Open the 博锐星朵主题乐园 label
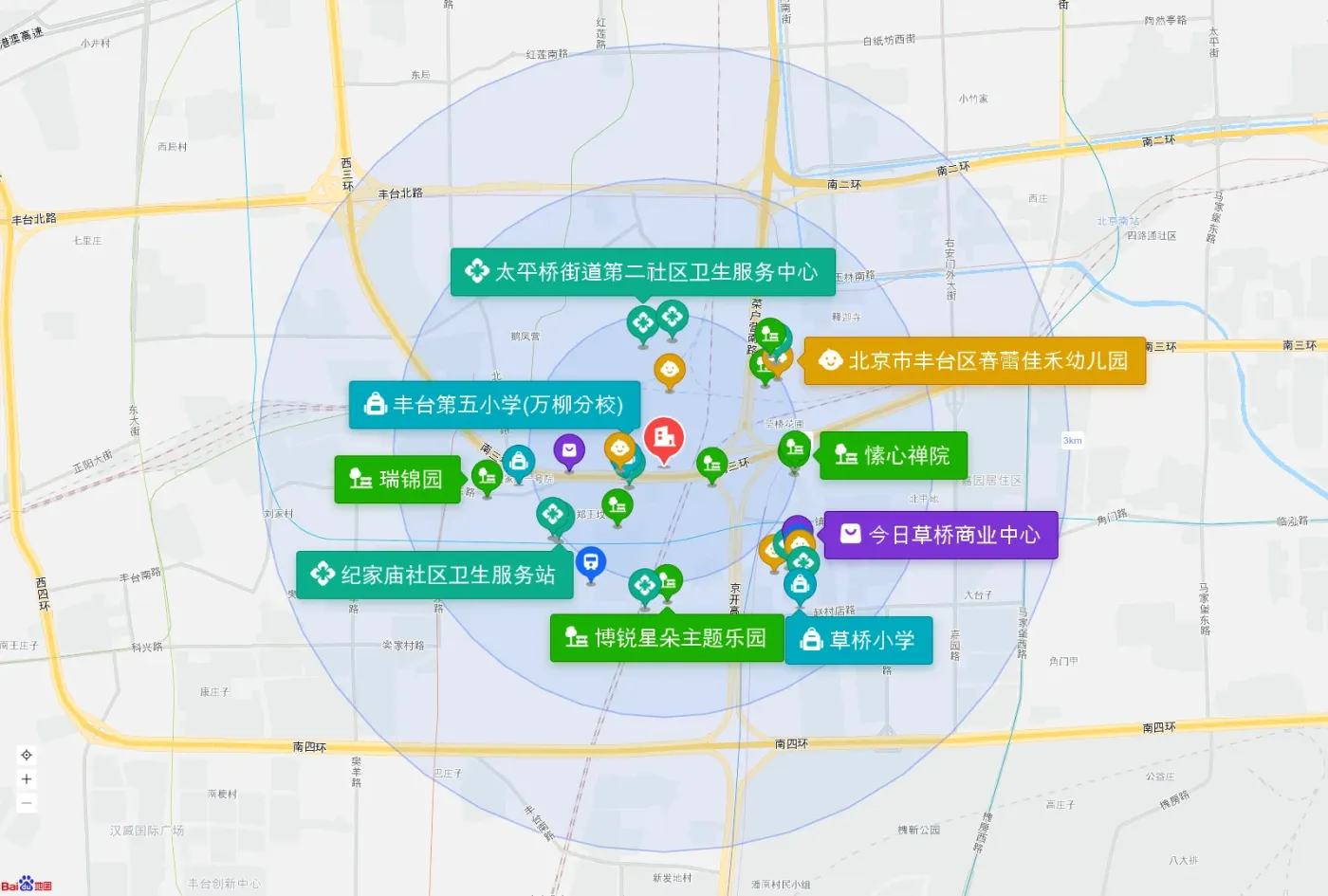Viewport: 1328px width, 896px height. [x=667, y=638]
